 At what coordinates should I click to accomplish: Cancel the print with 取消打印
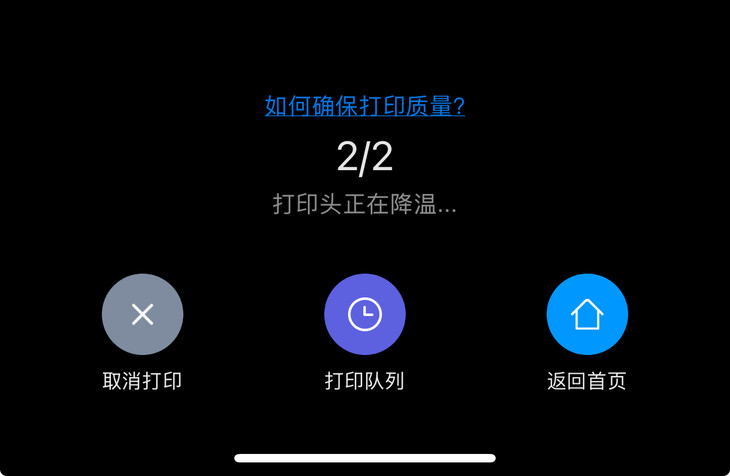pyautogui.click(x=142, y=315)
